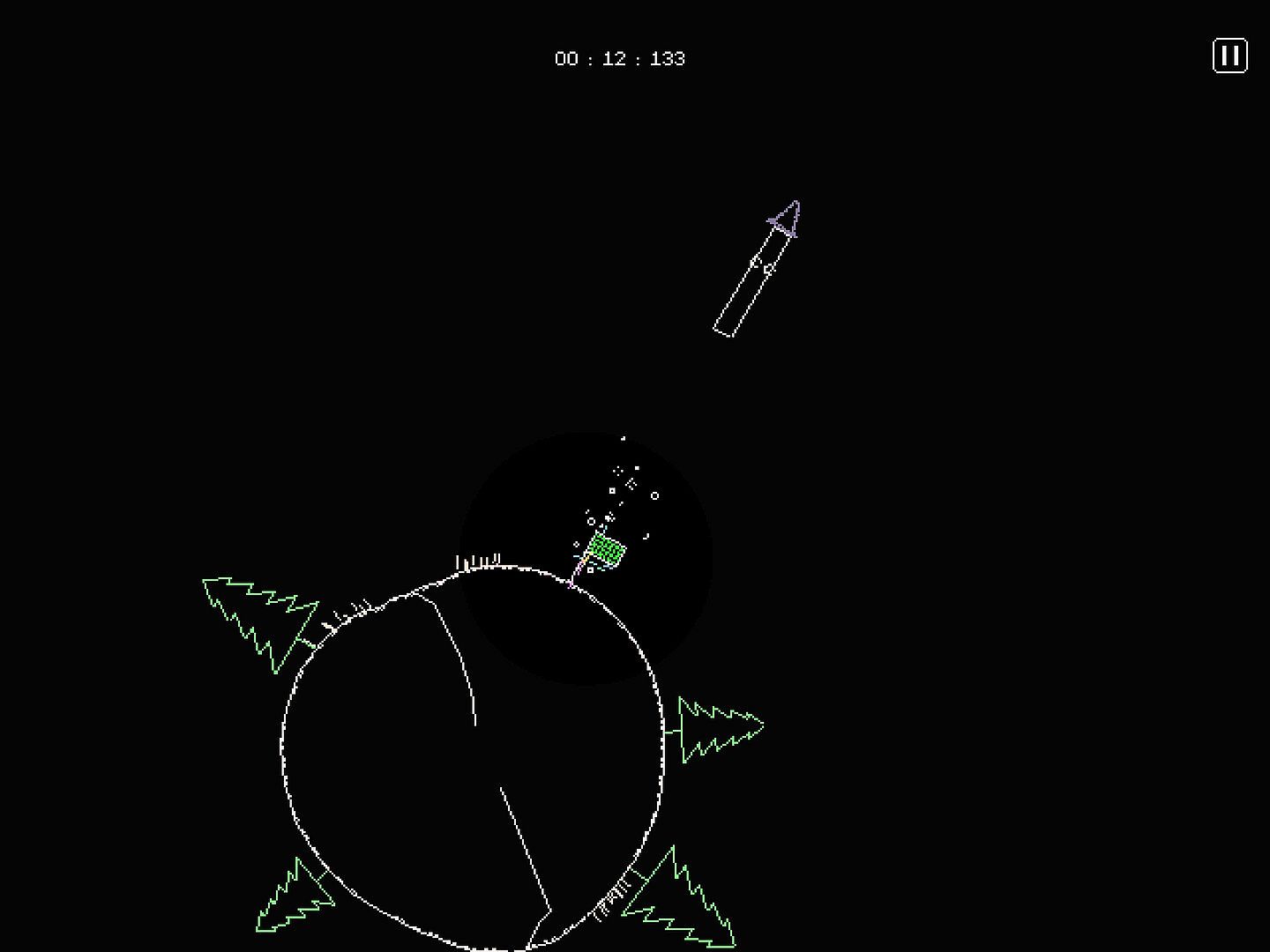Pause the game
The width and height of the screenshot is (1270, 952).
click(x=1229, y=56)
